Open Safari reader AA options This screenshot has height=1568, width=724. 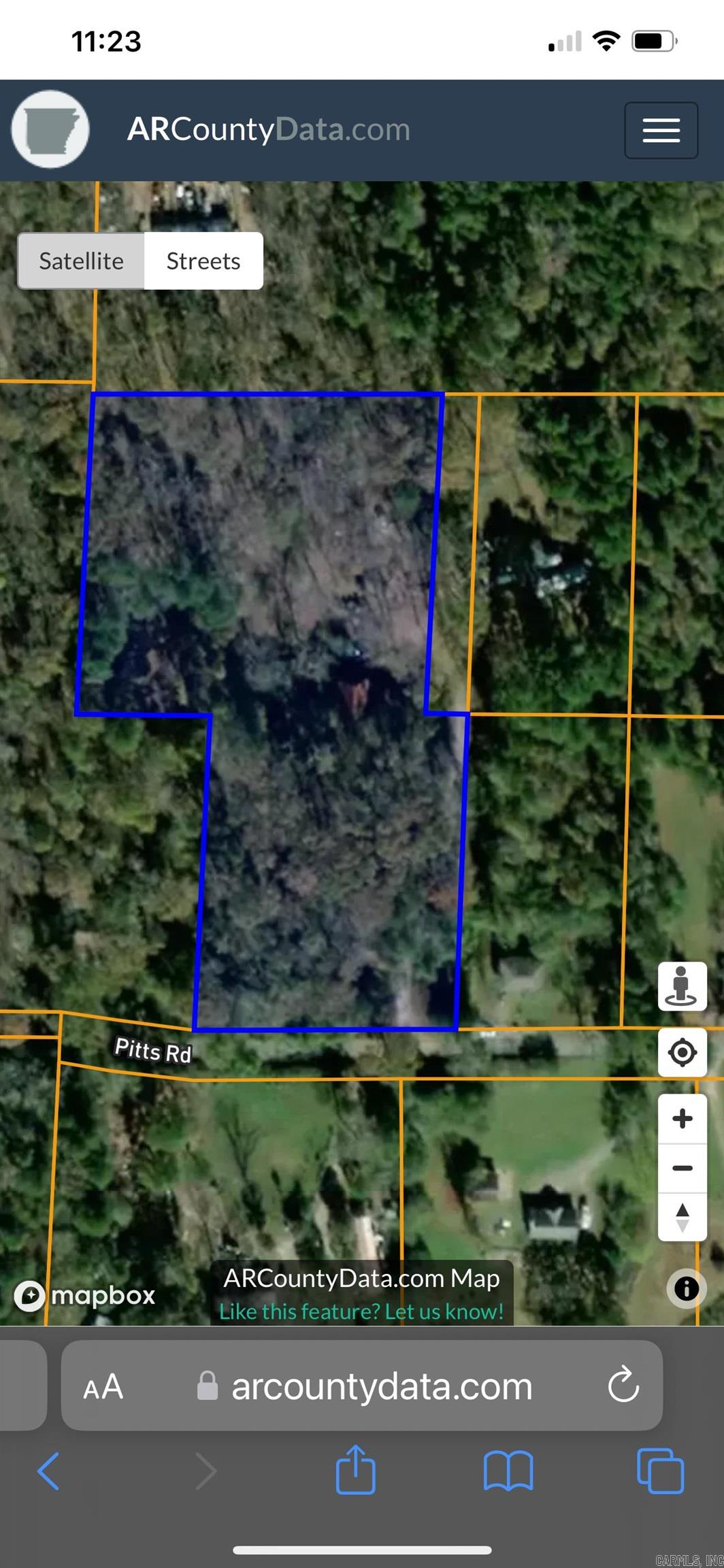point(103,1386)
